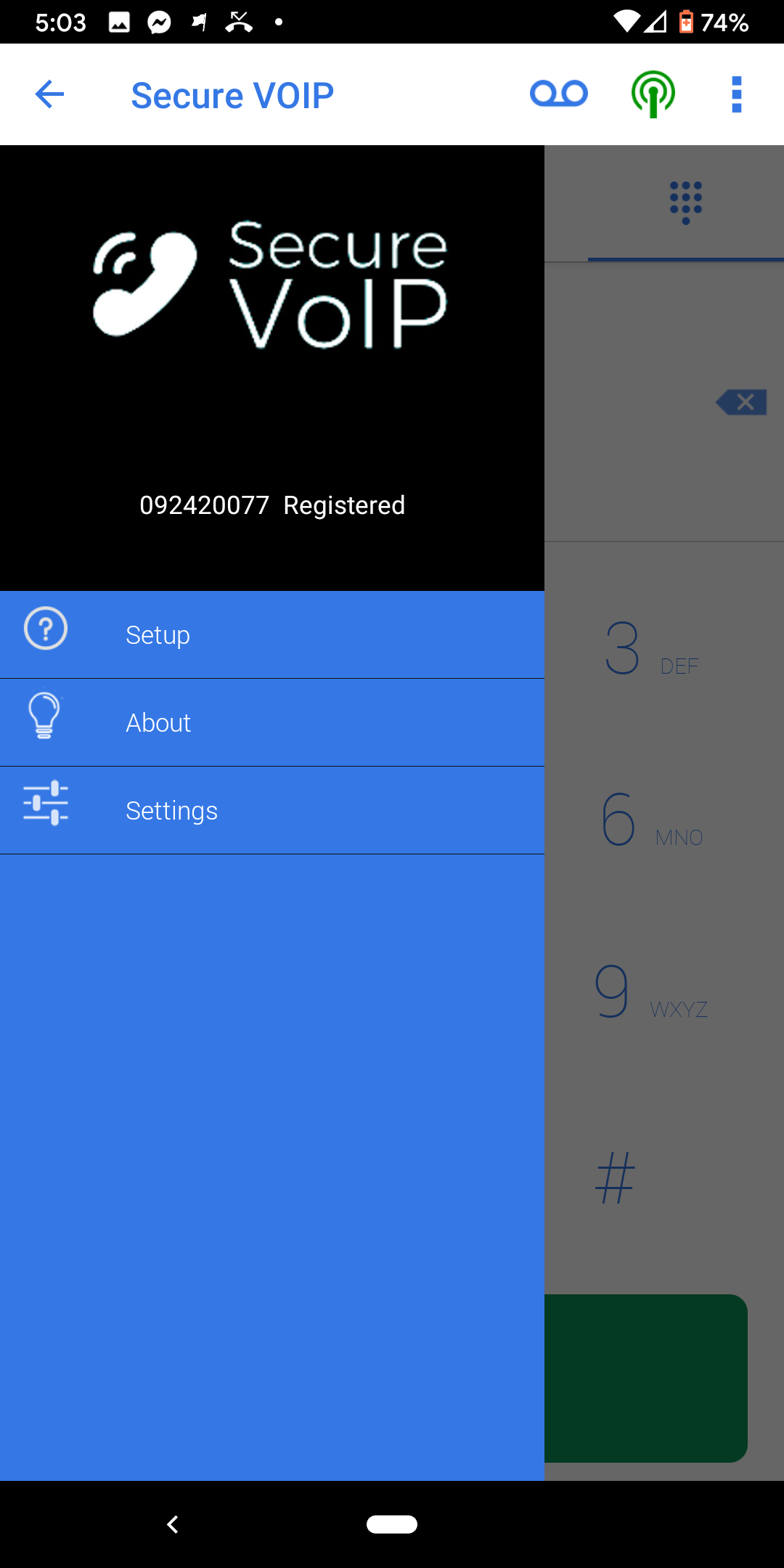This screenshot has height=1568, width=784.
Task: Go back using system navigation button
Action: point(173,1524)
